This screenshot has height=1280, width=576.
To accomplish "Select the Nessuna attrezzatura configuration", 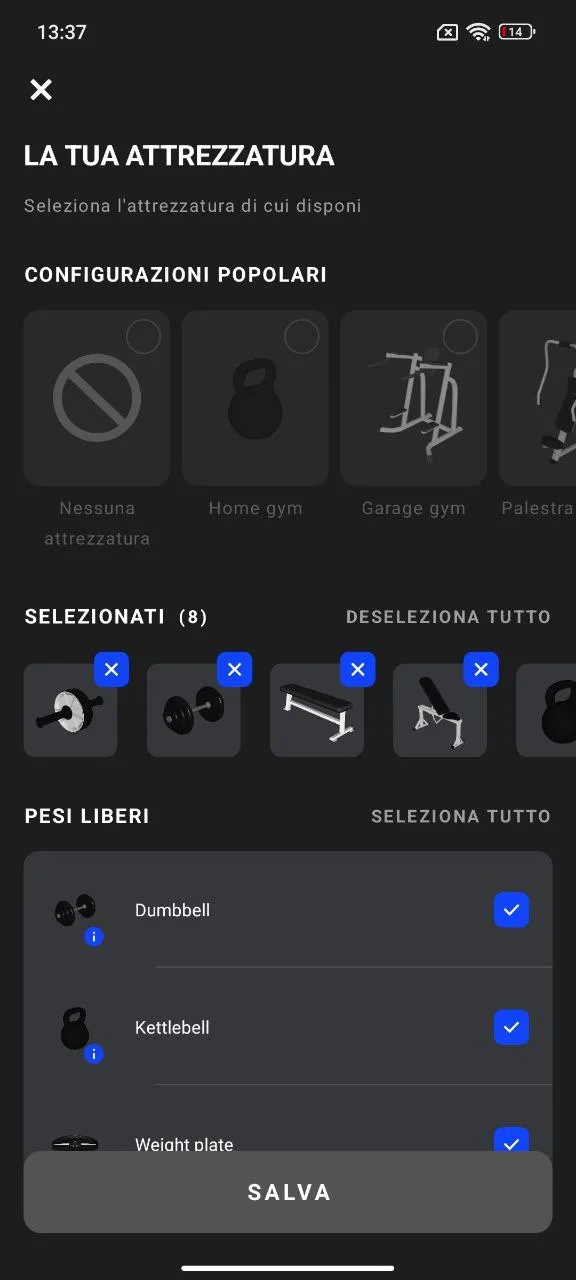I will pos(97,398).
